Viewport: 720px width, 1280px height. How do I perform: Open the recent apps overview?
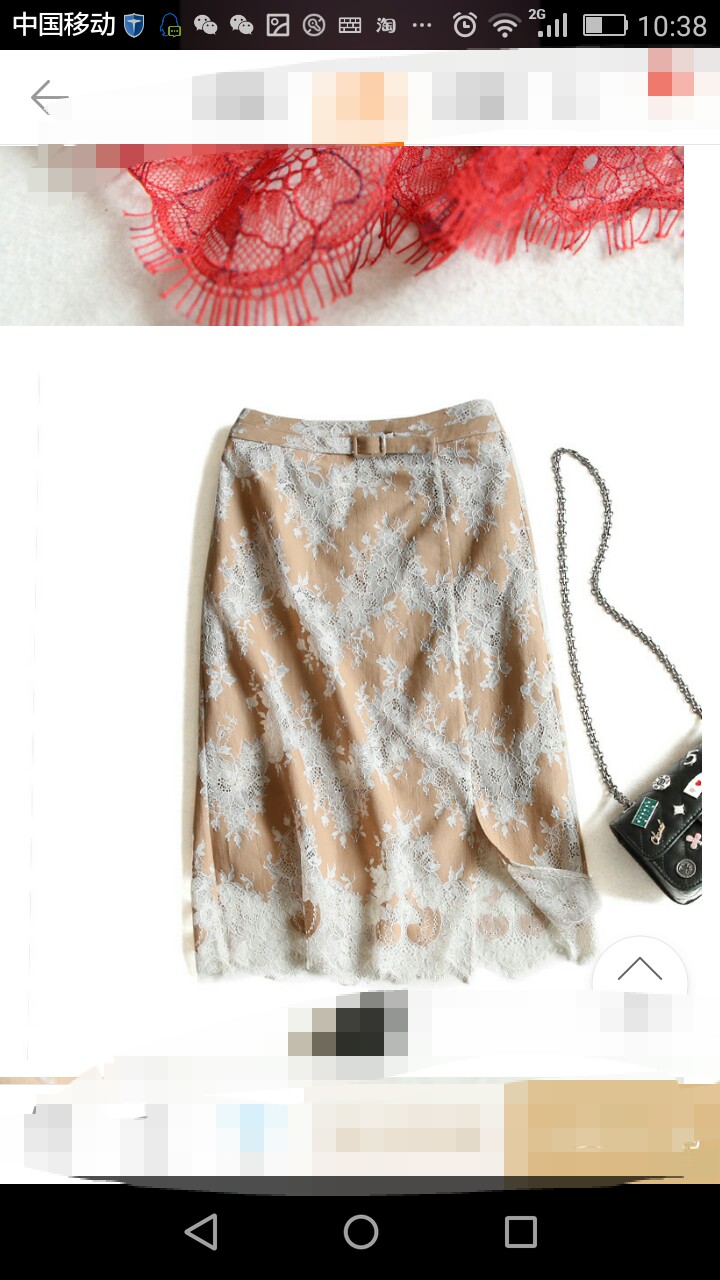pos(521,1232)
